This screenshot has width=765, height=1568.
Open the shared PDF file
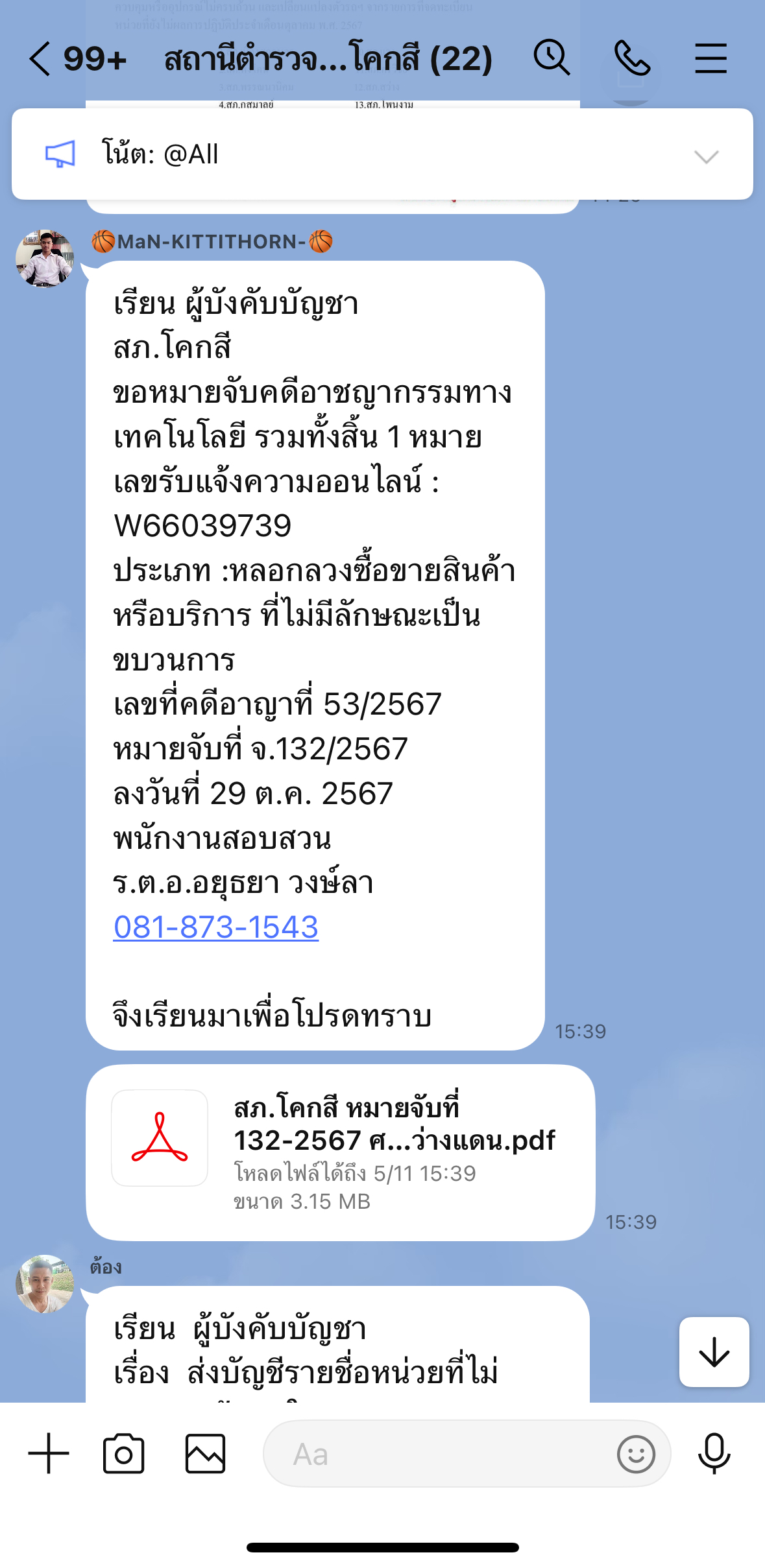coord(340,1152)
